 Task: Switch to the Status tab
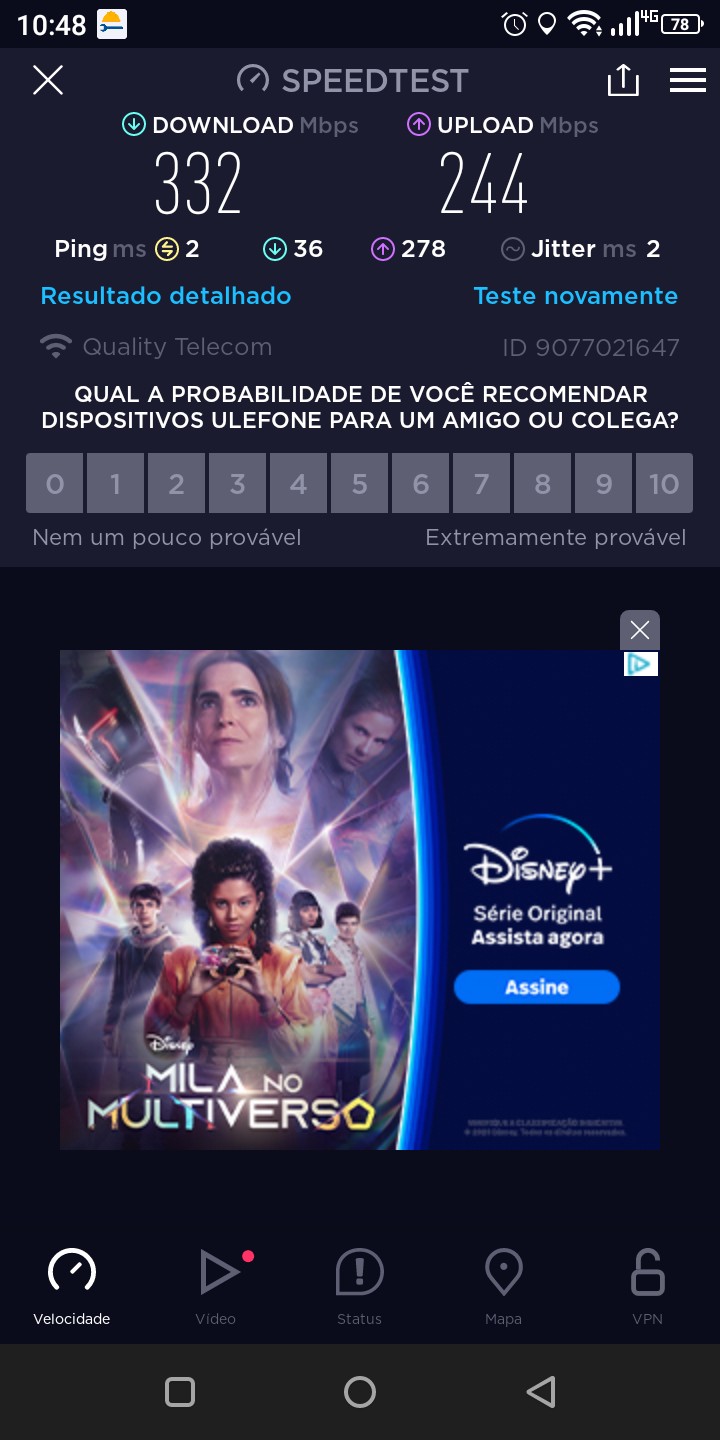[359, 1285]
